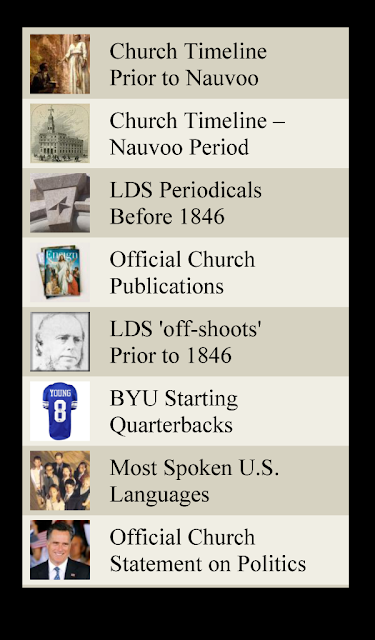Tap the BYU Starting Quarterbacks row
This screenshot has height=640, width=375.
tap(186, 411)
